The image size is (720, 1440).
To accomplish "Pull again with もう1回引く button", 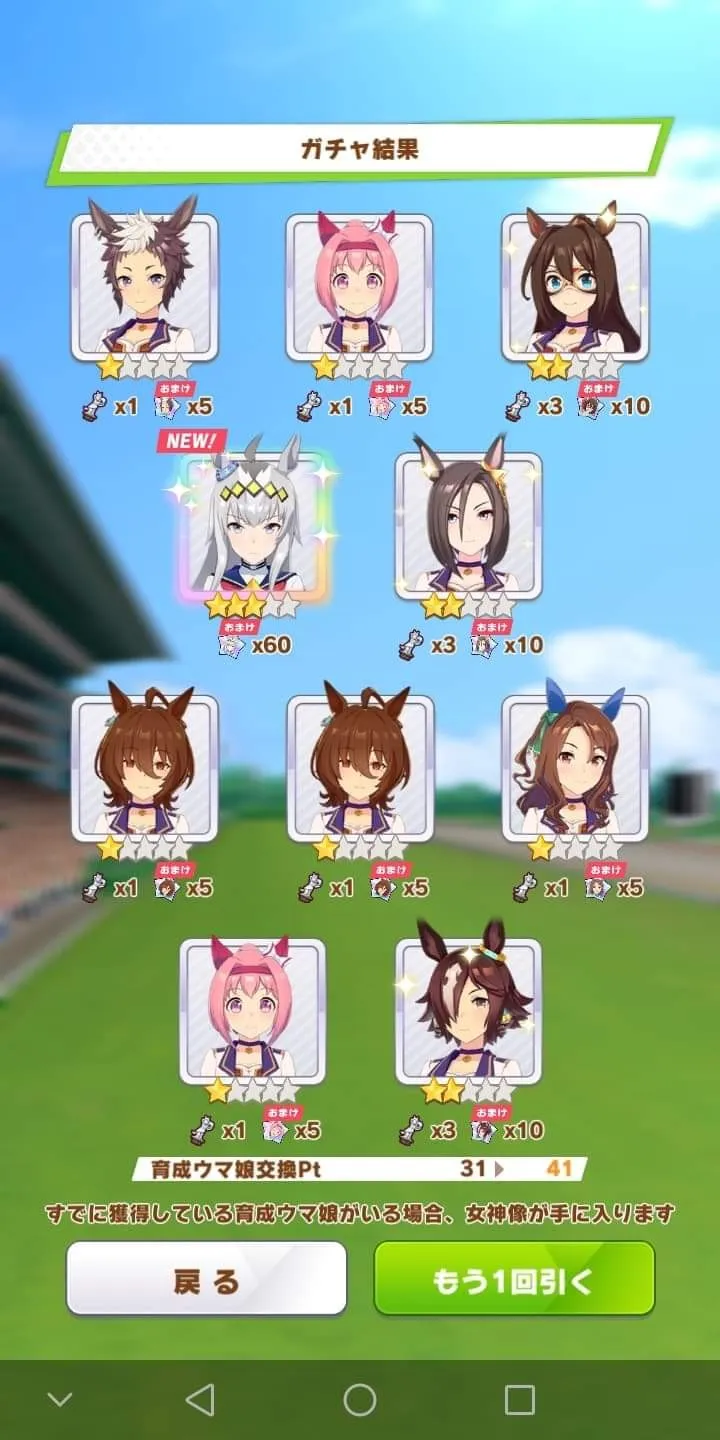I will point(514,1278).
